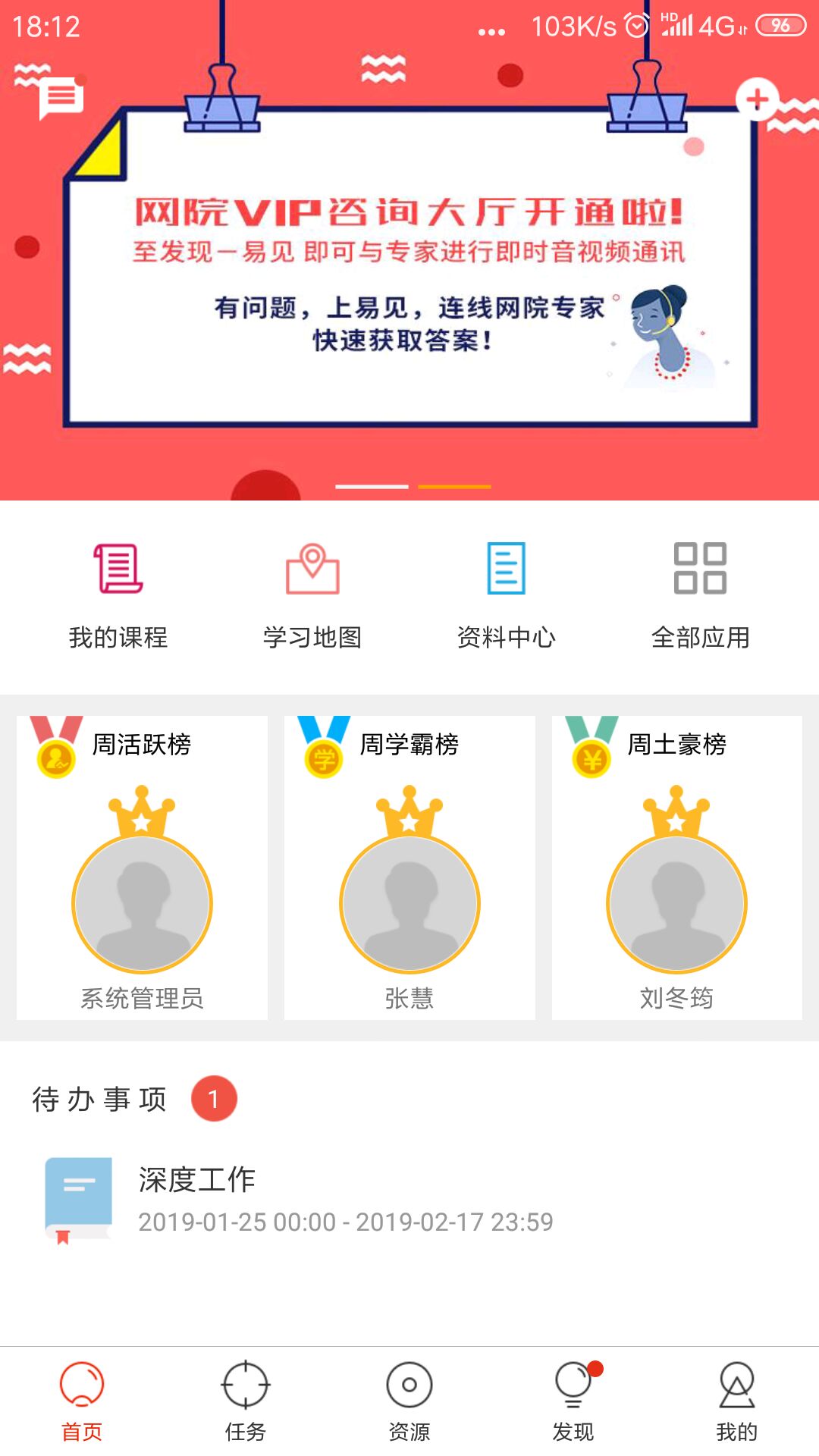View the 周土豪榜 leaderboard card
This screenshot has height=1456, width=819.
pyautogui.click(x=676, y=868)
